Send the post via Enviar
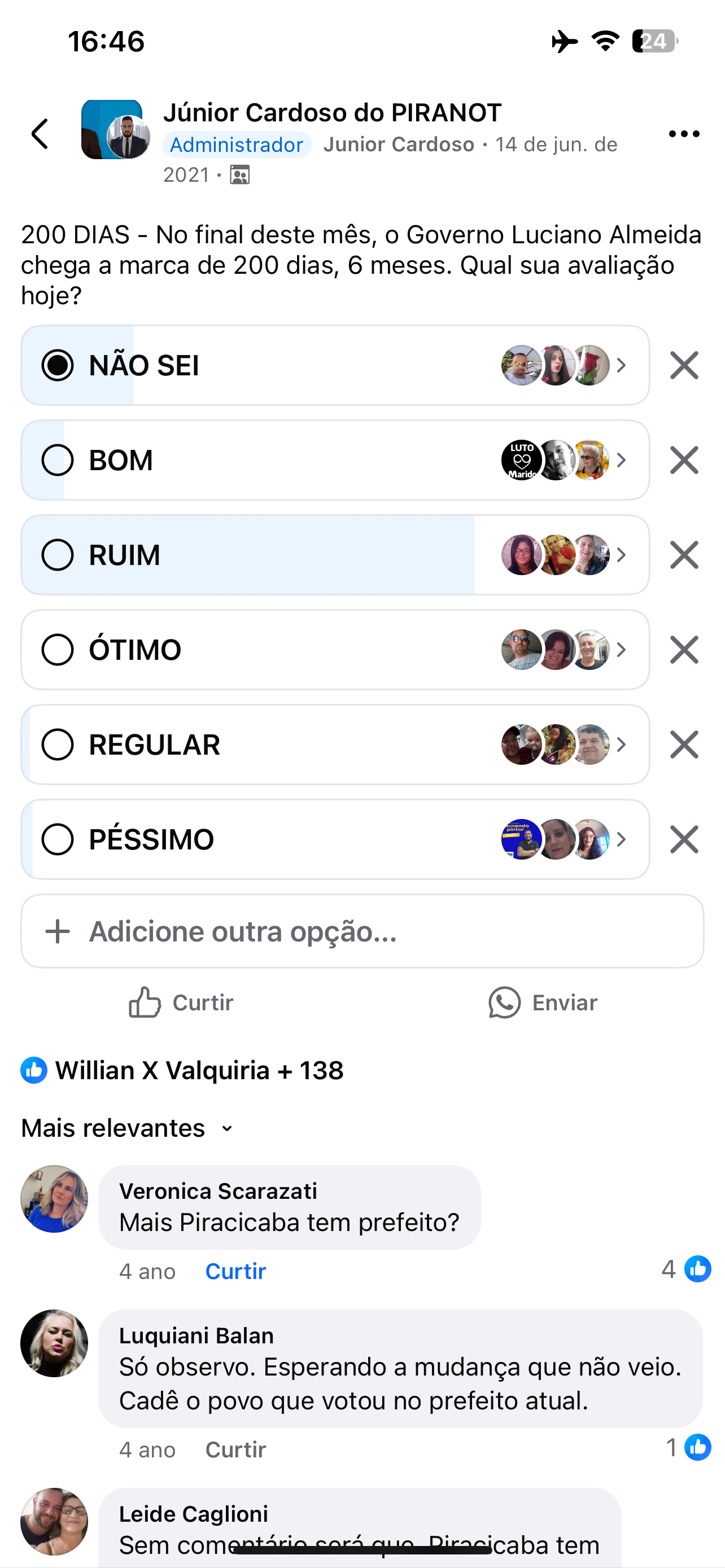Image resolution: width=725 pixels, height=1568 pixels. click(543, 1002)
